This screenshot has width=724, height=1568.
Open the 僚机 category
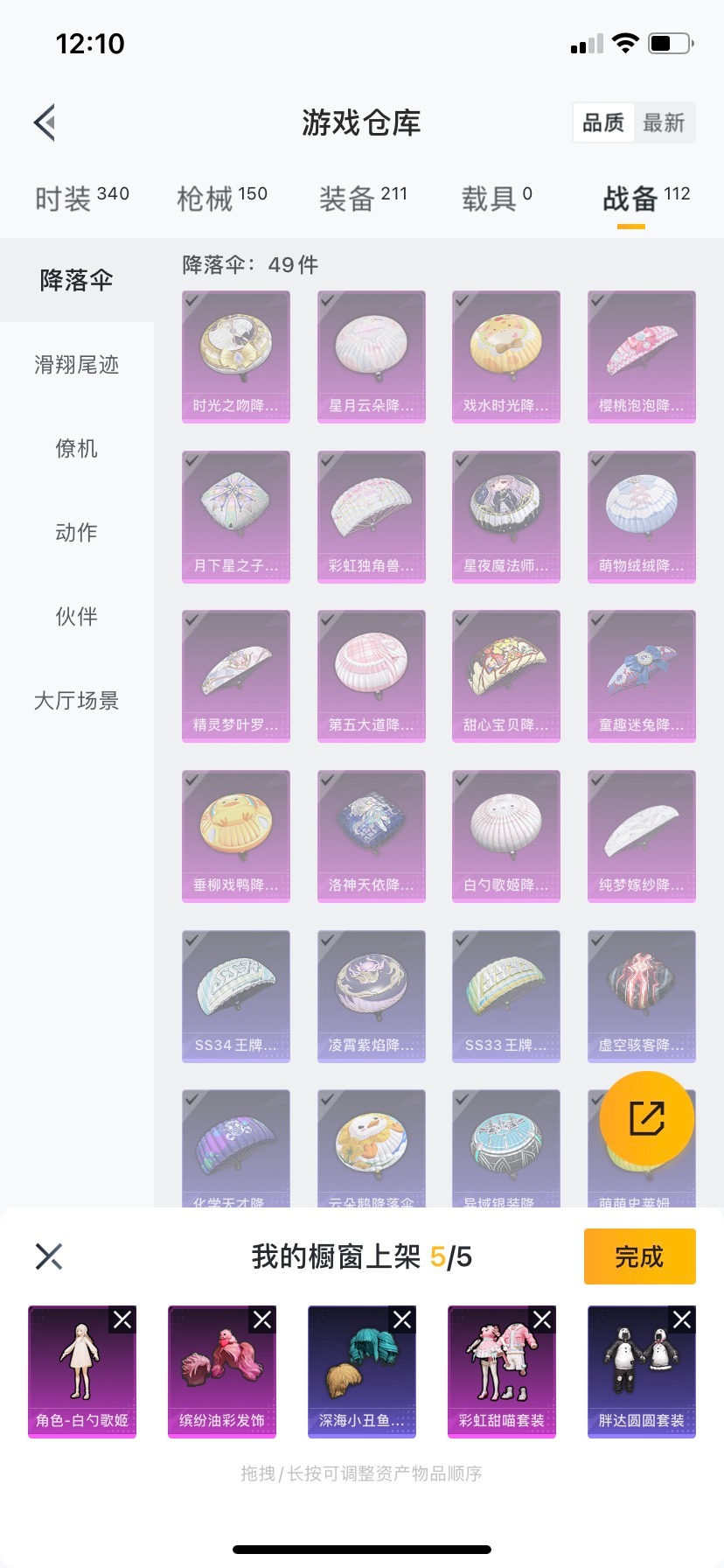77,449
